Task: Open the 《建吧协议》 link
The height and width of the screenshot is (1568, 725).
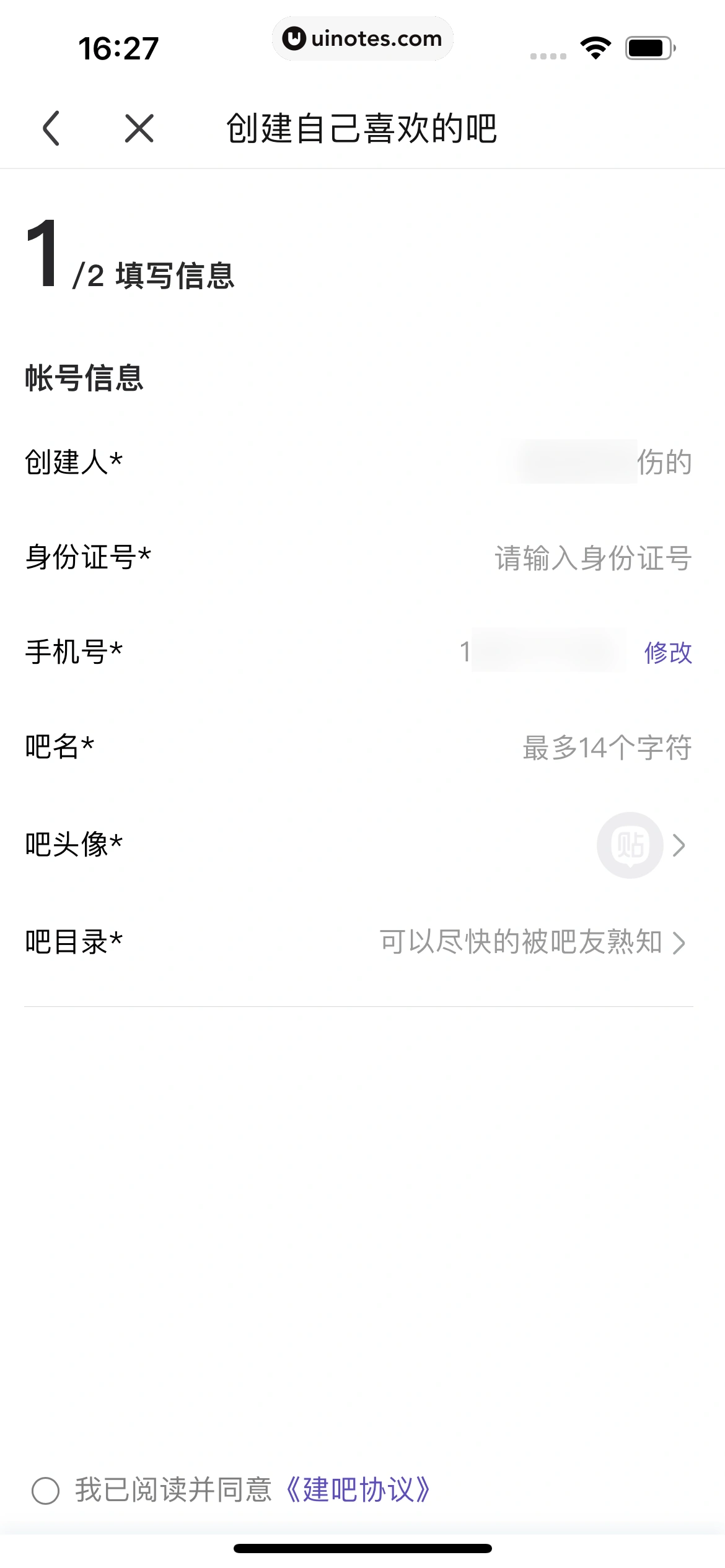Action: coord(358,1490)
